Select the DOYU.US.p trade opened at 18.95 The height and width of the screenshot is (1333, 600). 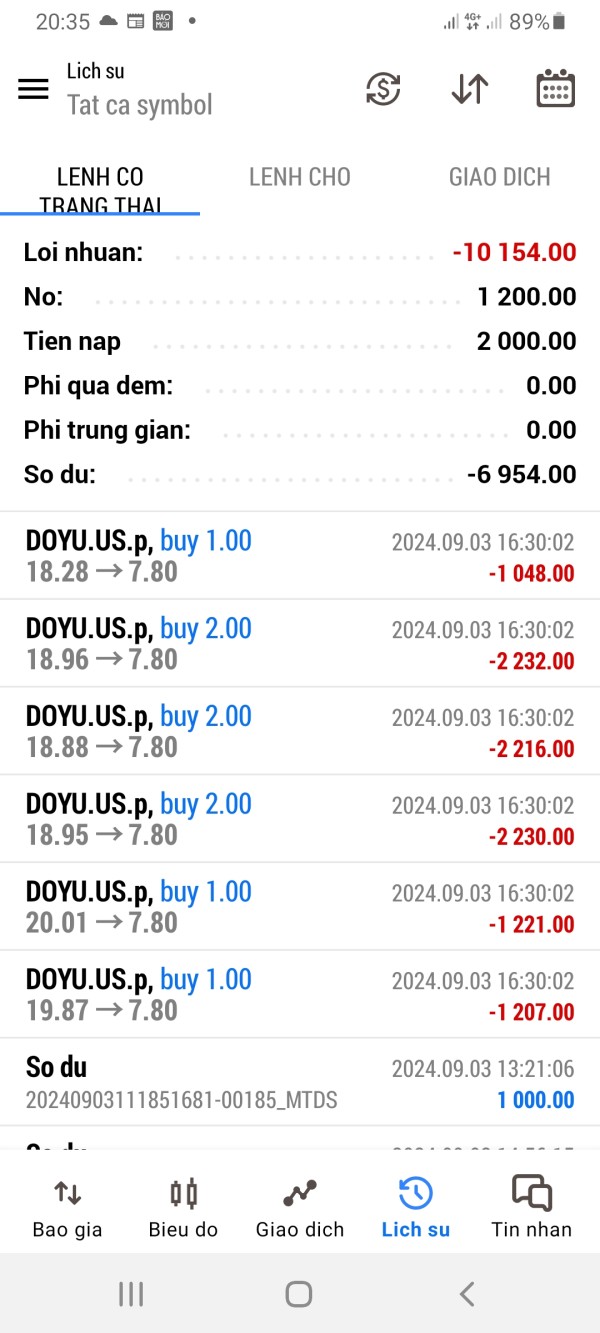coord(300,819)
